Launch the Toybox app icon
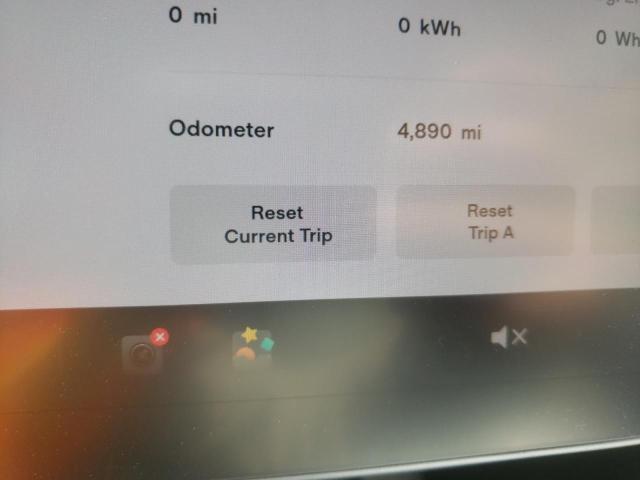Screen dimensions: 640x480 click(251, 346)
